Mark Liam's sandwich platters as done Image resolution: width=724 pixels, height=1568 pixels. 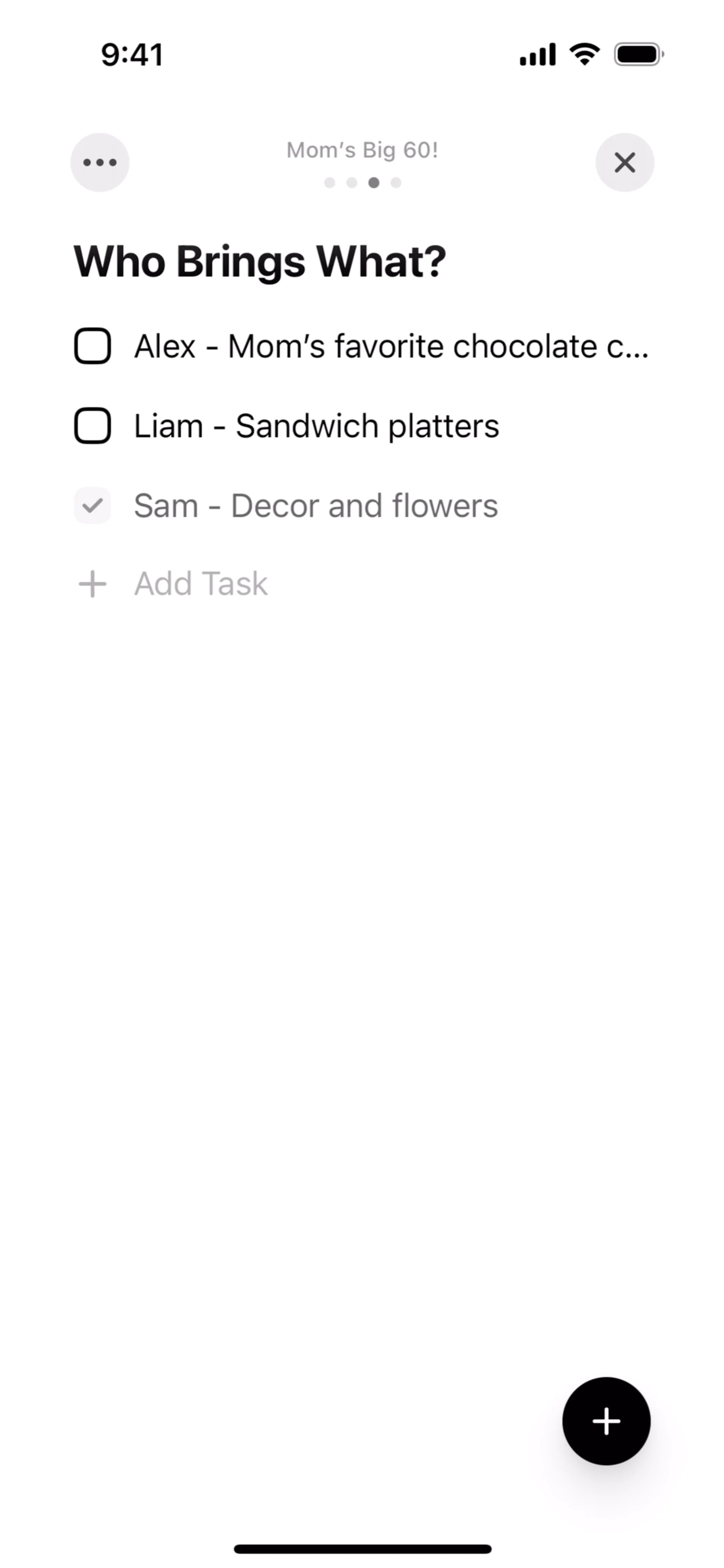(x=92, y=426)
